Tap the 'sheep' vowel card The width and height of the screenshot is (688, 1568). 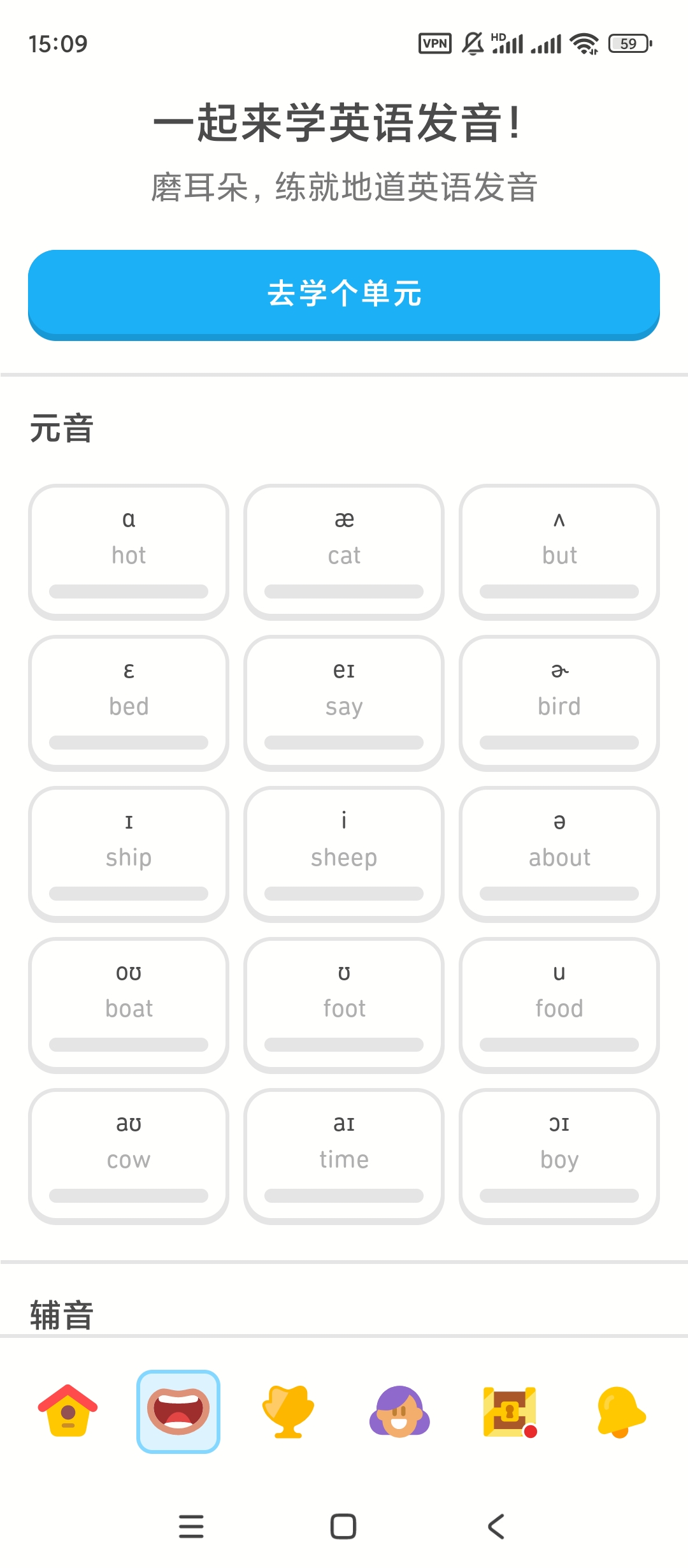point(344,853)
